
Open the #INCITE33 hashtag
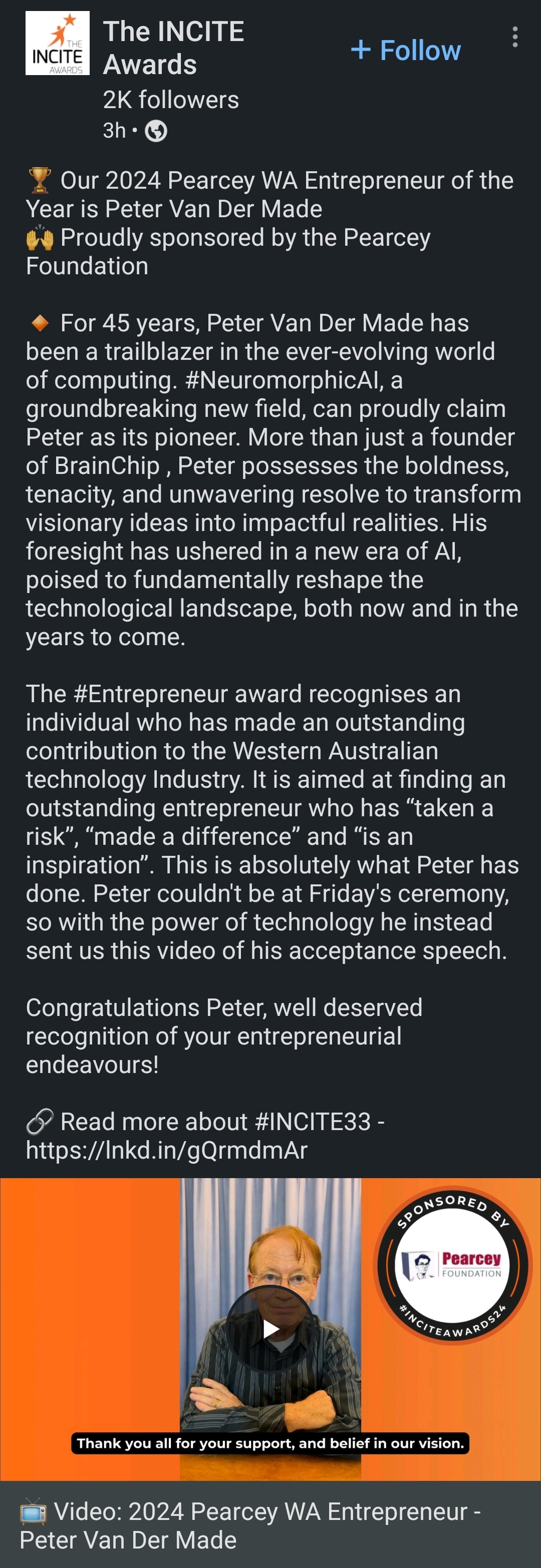[x=313, y=1121]
